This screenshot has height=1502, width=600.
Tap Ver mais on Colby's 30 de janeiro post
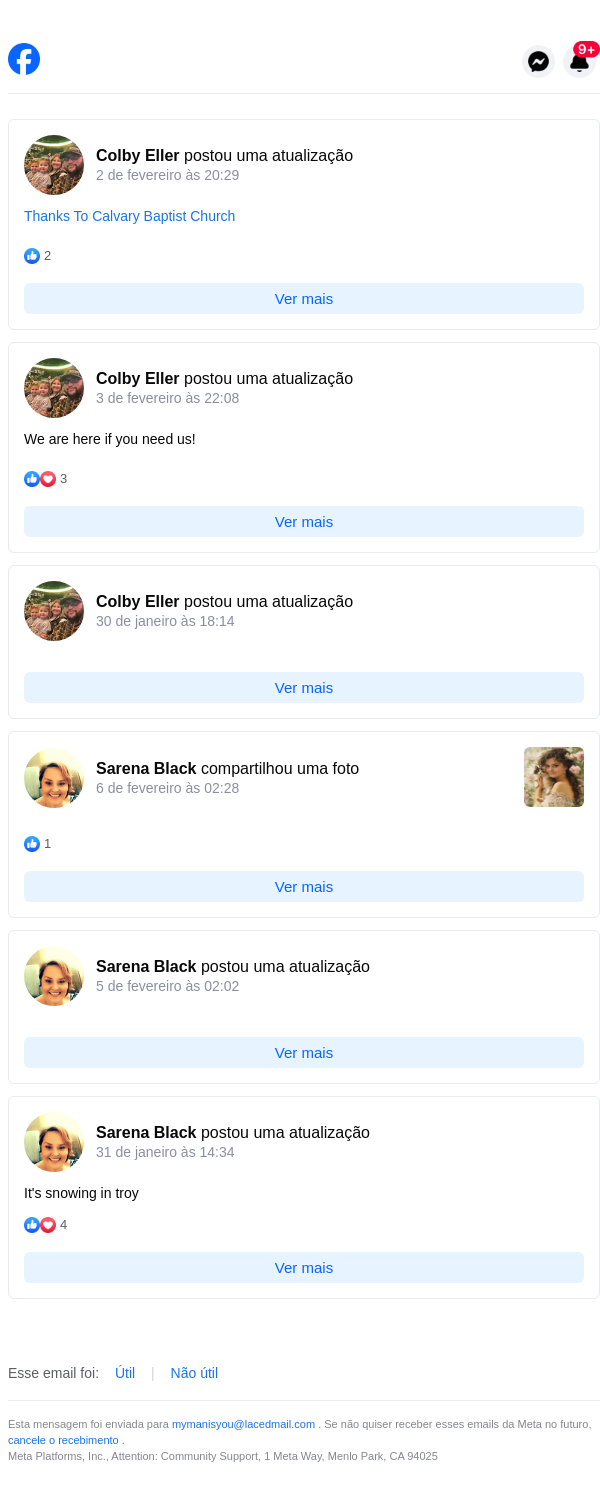coord(304,688)
